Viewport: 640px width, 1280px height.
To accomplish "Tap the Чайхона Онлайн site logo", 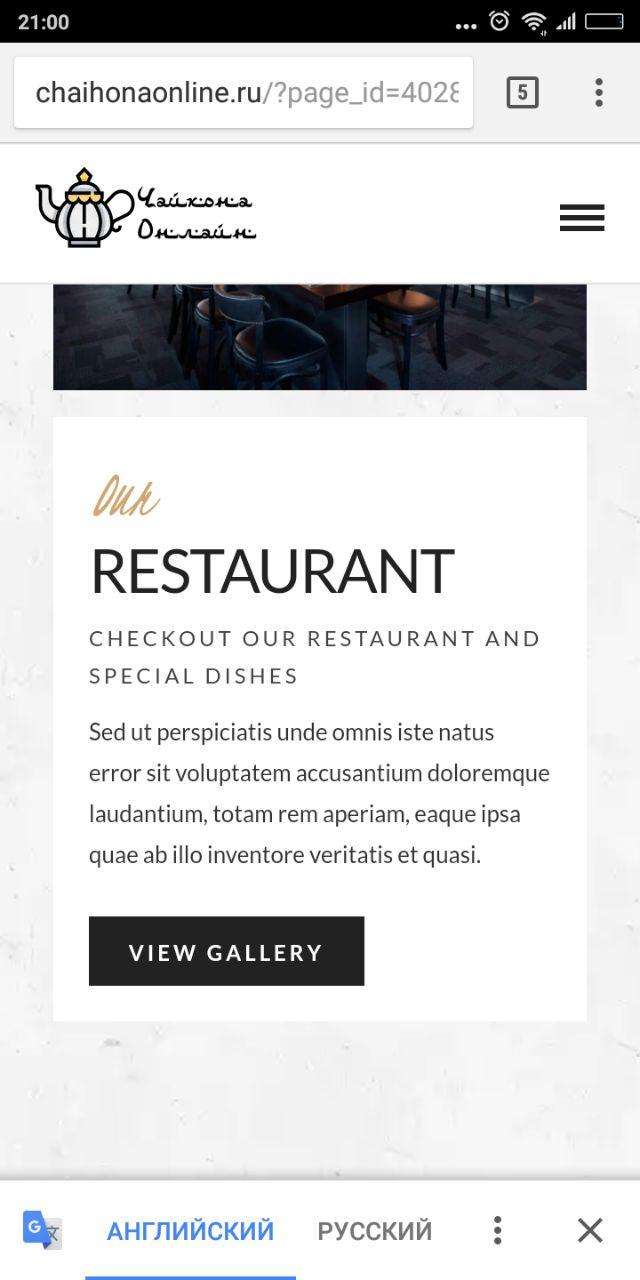I will pyautogui.click(x=146, y=208).
